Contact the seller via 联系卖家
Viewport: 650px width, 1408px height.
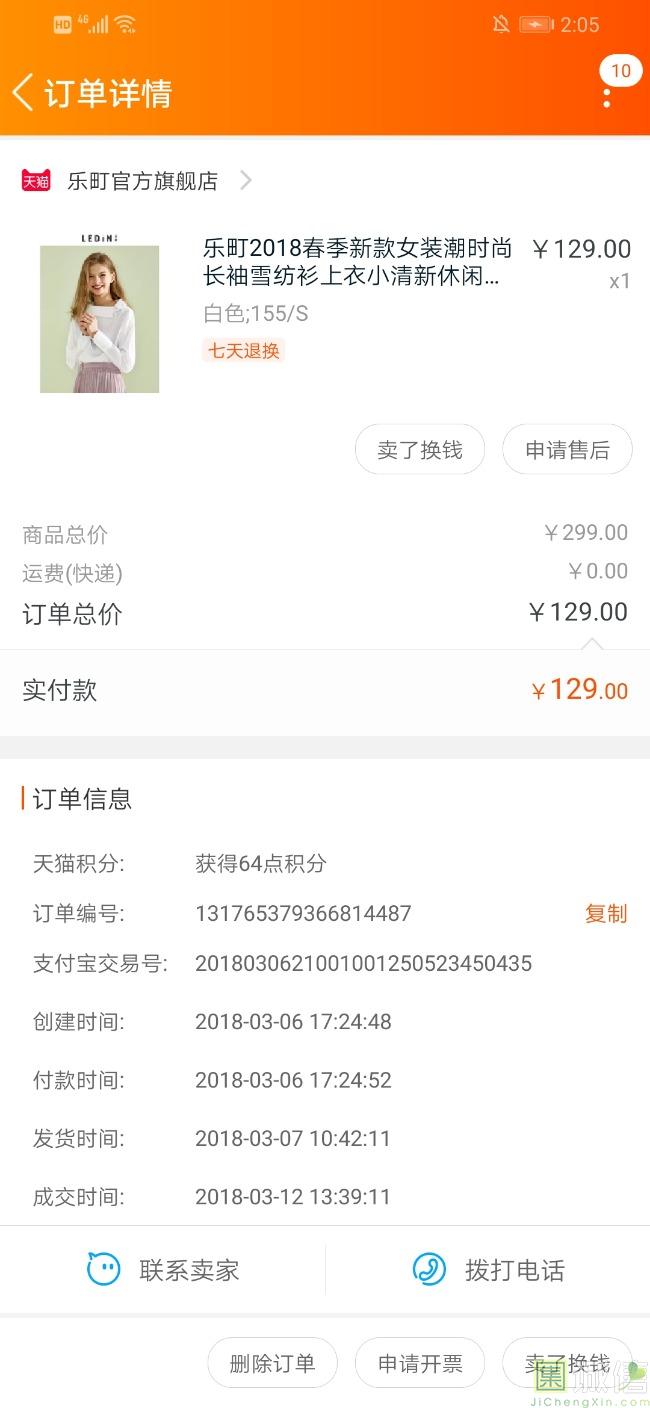163,1270
